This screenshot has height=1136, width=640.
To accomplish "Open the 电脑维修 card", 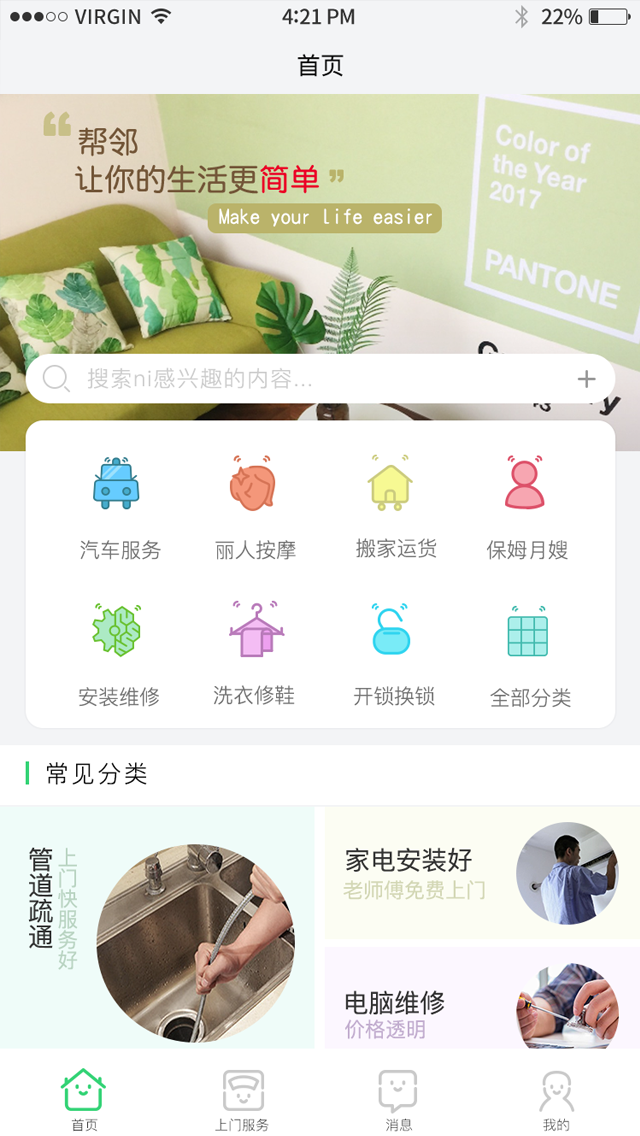I will (x=482, y=1000).
